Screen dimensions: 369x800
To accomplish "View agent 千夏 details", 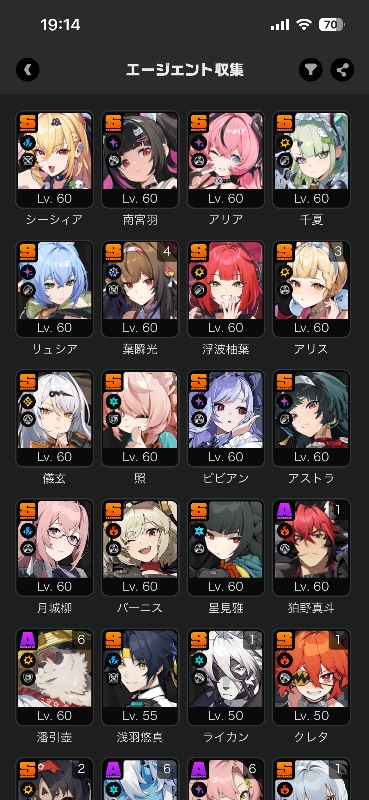I will pyautogui.click(x=311, y=160).
